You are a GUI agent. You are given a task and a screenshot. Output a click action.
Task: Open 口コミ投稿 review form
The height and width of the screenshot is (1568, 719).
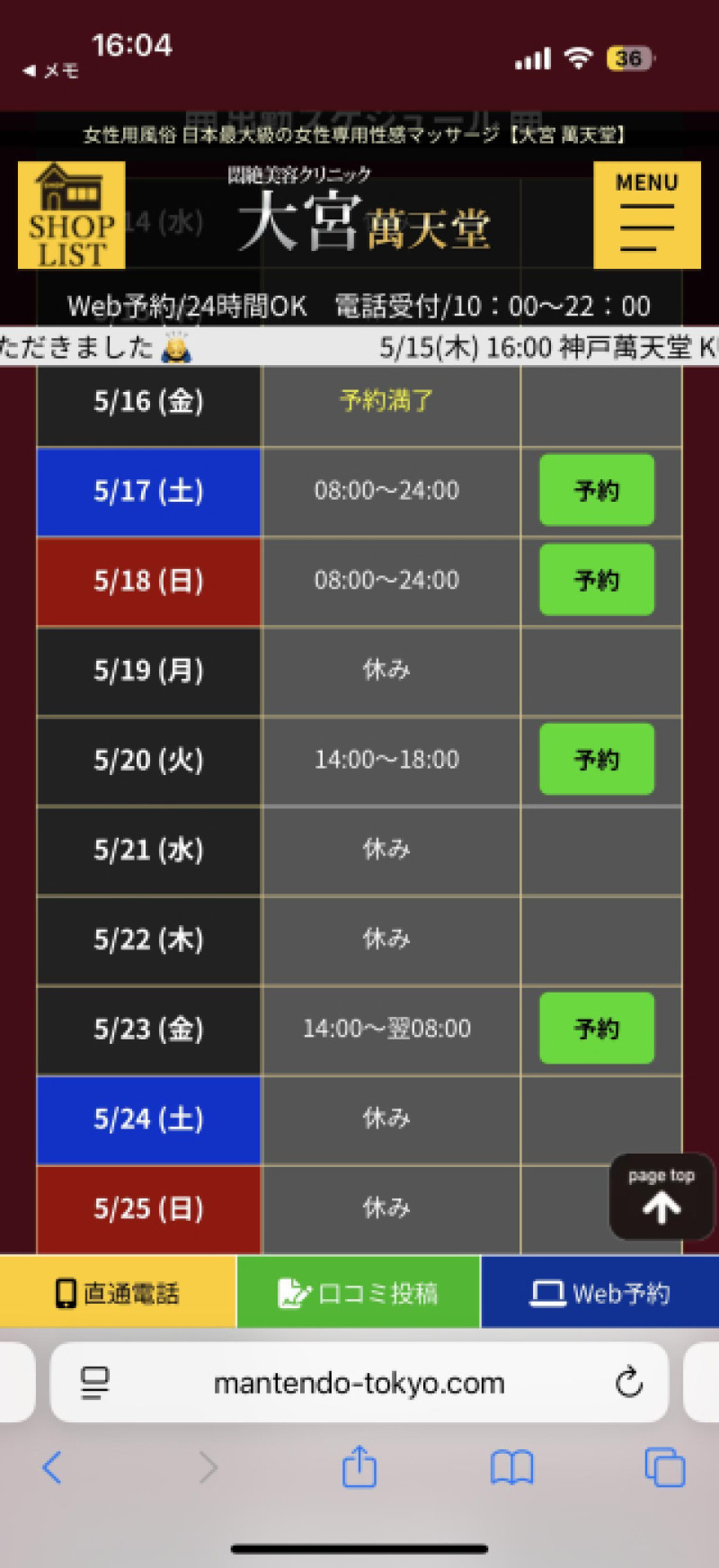pos(359,1293)
